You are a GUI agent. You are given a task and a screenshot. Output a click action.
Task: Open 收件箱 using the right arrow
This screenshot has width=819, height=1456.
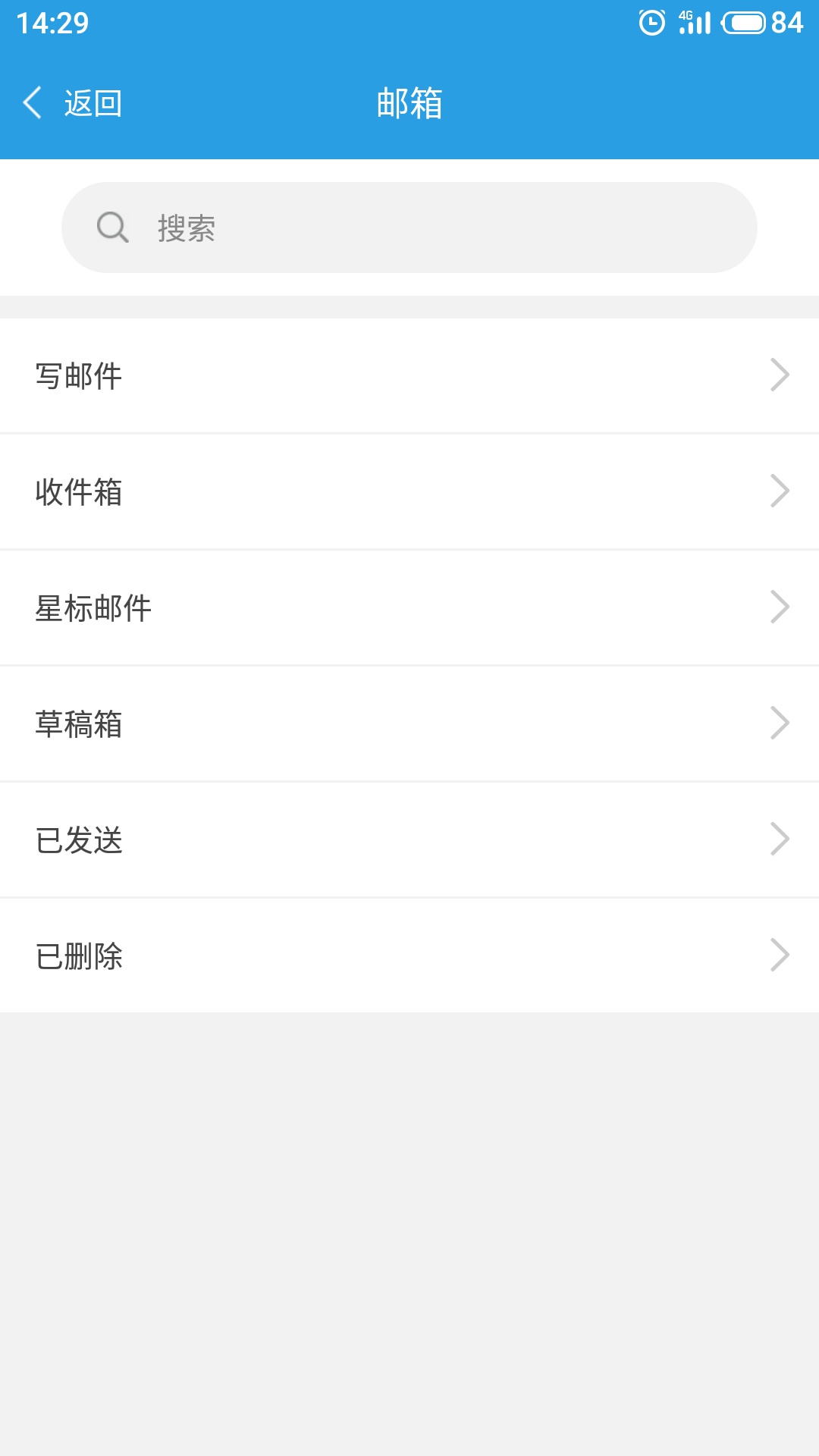(x=780, y=492)
